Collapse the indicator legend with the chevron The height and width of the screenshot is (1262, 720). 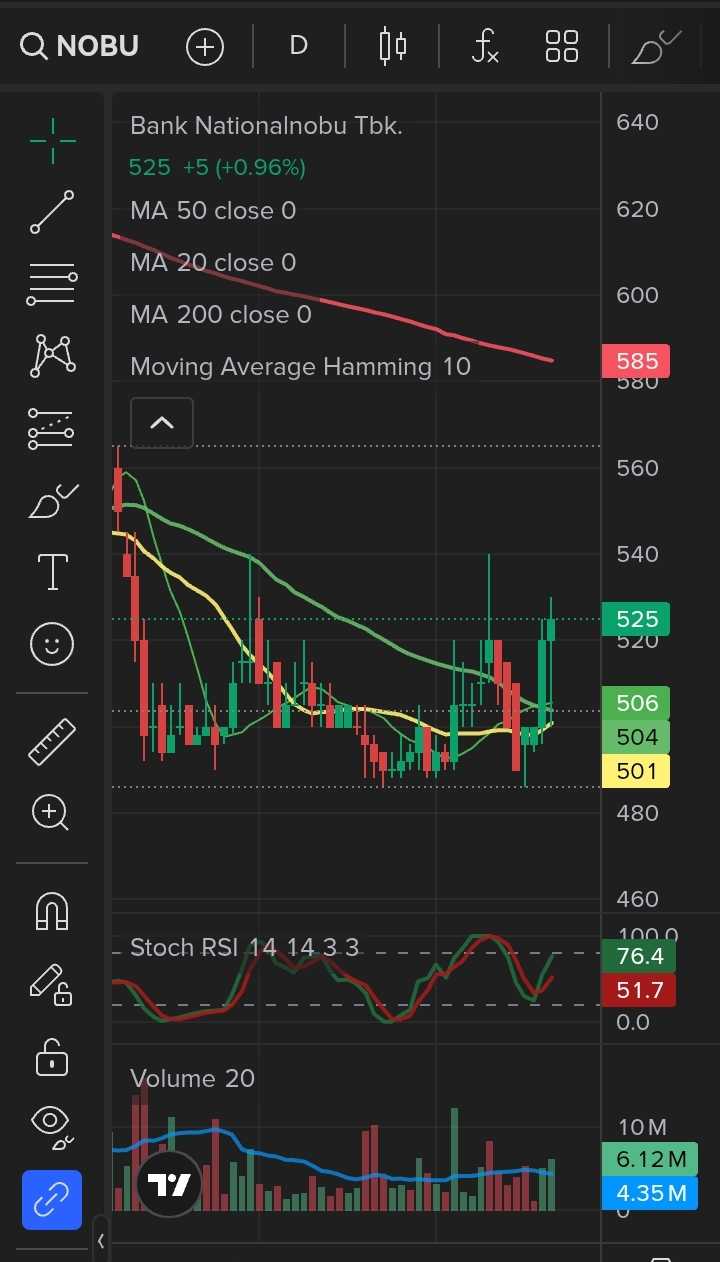(161, 422)
